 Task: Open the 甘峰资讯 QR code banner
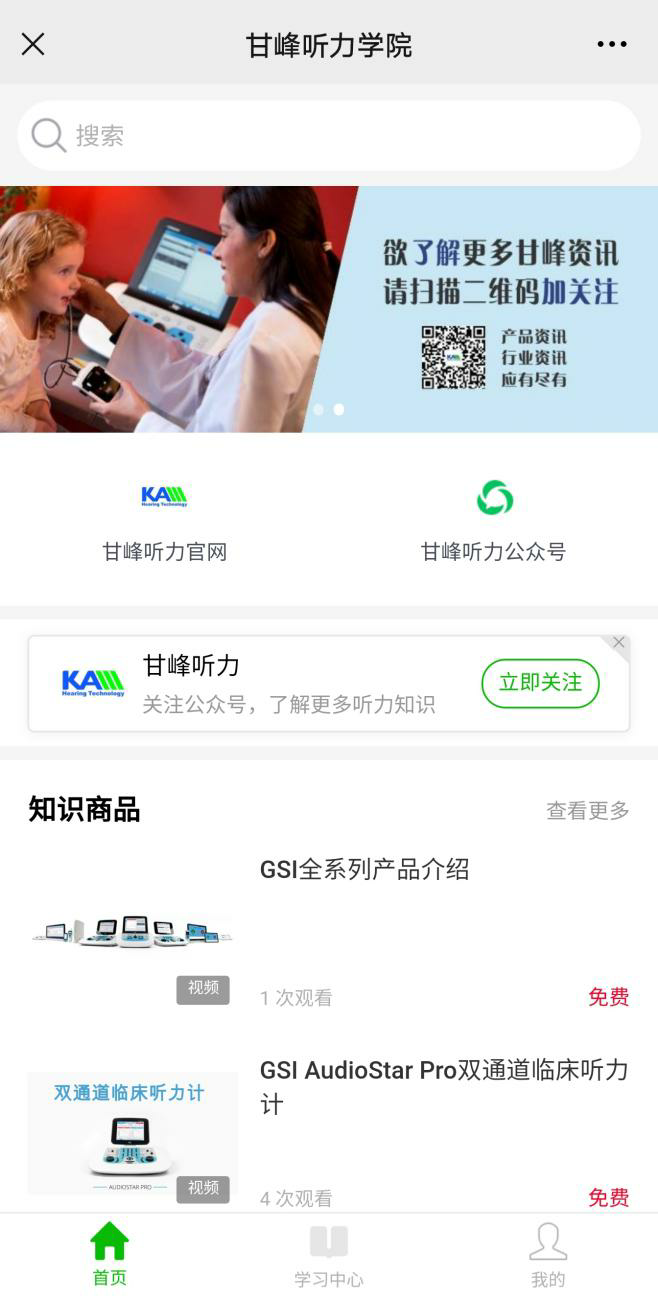click(328, 308)
